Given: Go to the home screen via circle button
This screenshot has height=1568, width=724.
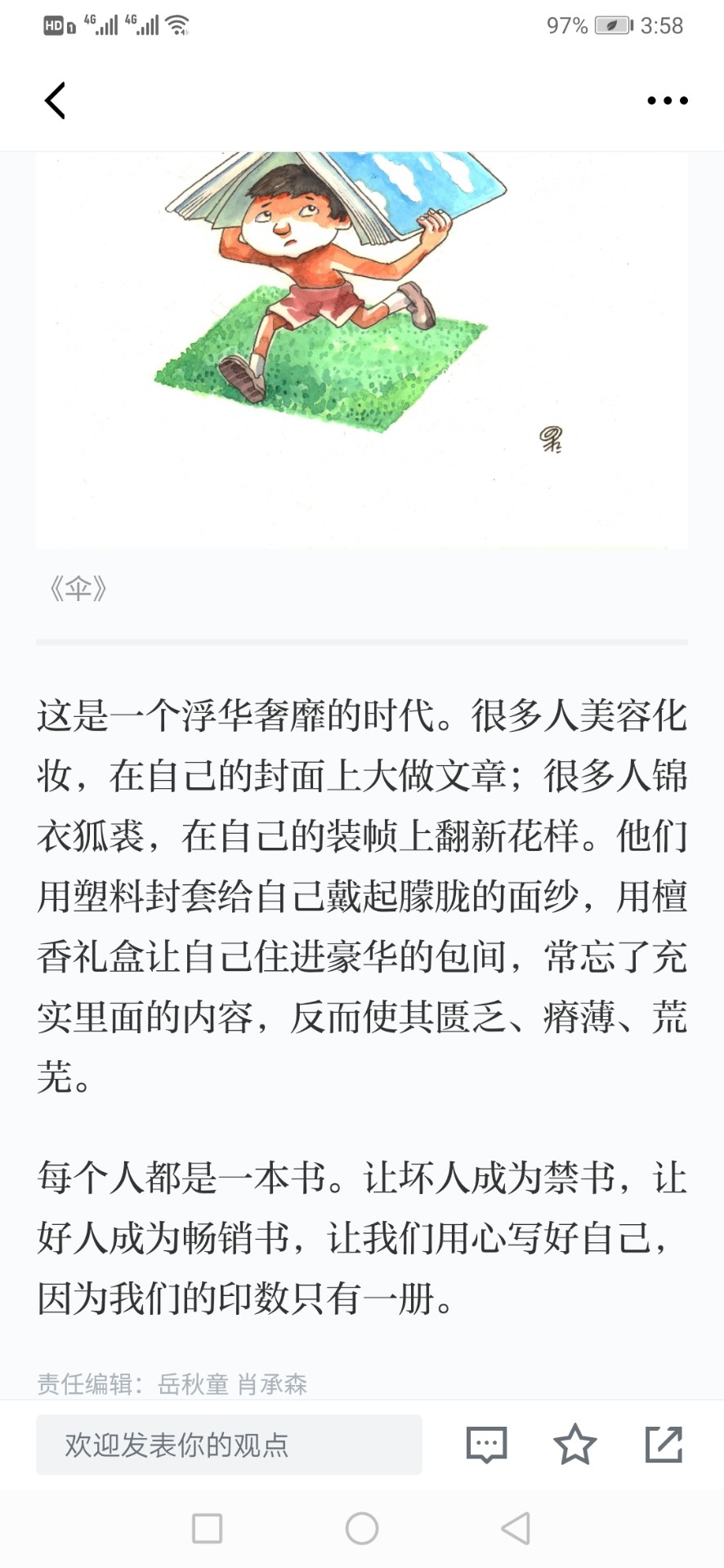Looking at the screenshot, I should 362,1528.
